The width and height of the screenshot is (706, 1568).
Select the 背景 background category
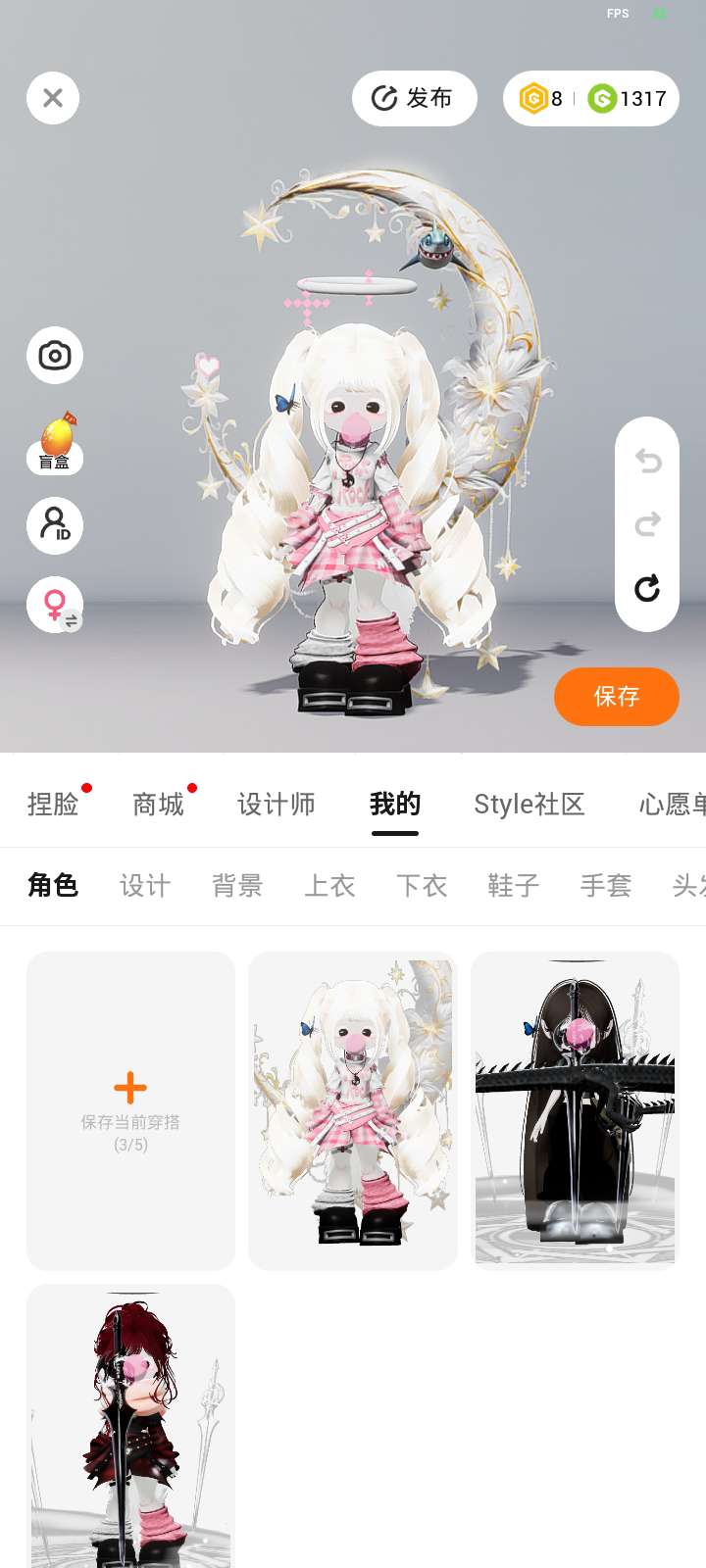point(237,886)
